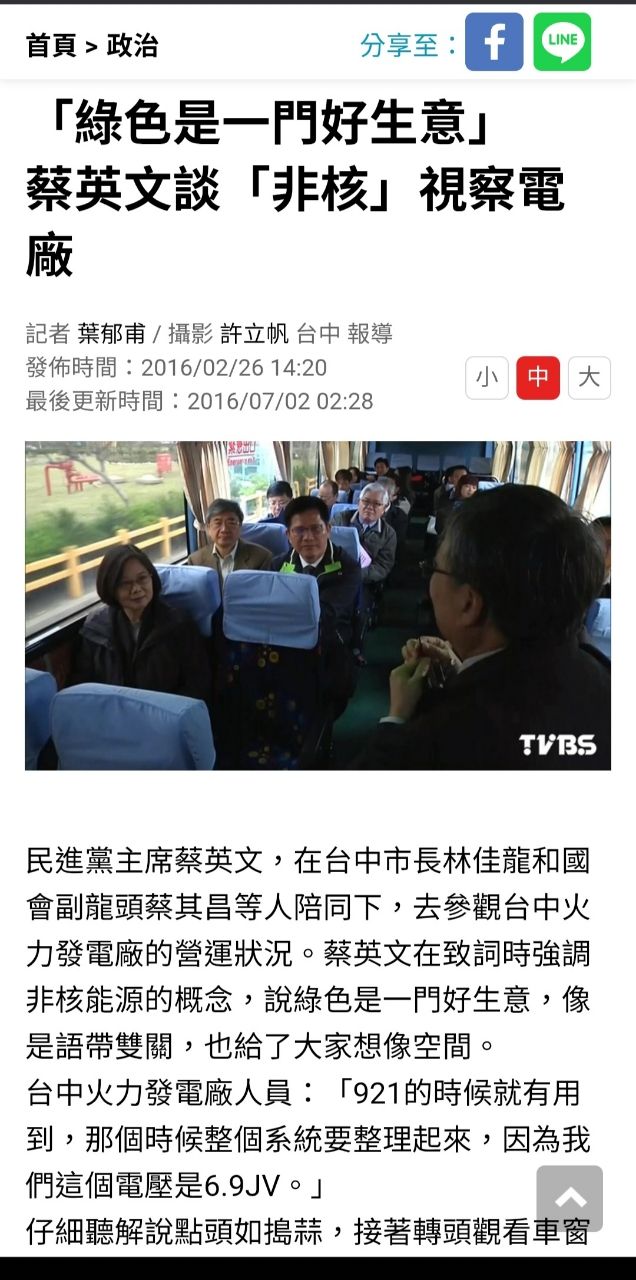Open the 政治 category breadcrumb

(132, 45)
